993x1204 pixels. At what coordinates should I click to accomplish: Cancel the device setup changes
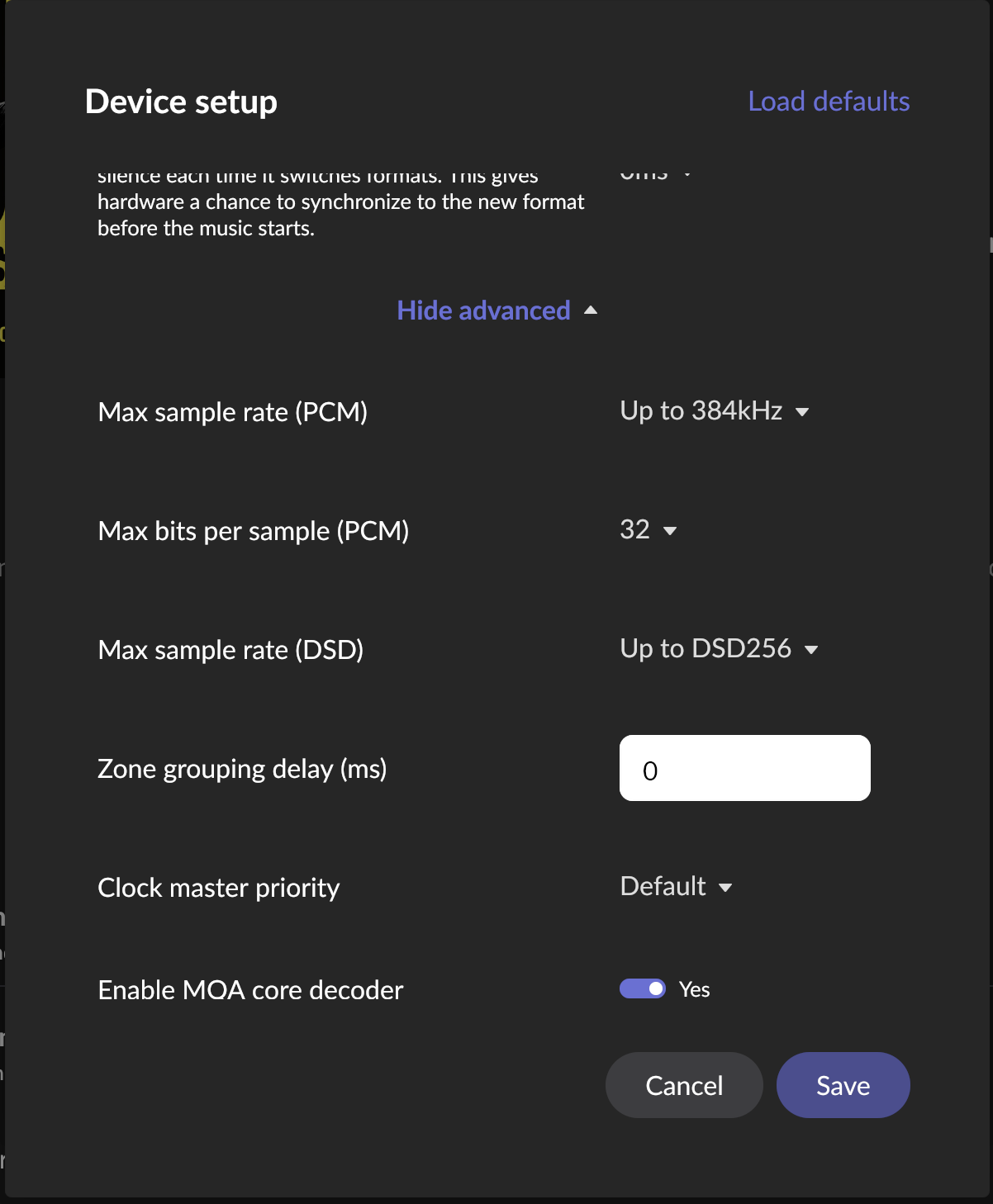[x=683, y=1085]
